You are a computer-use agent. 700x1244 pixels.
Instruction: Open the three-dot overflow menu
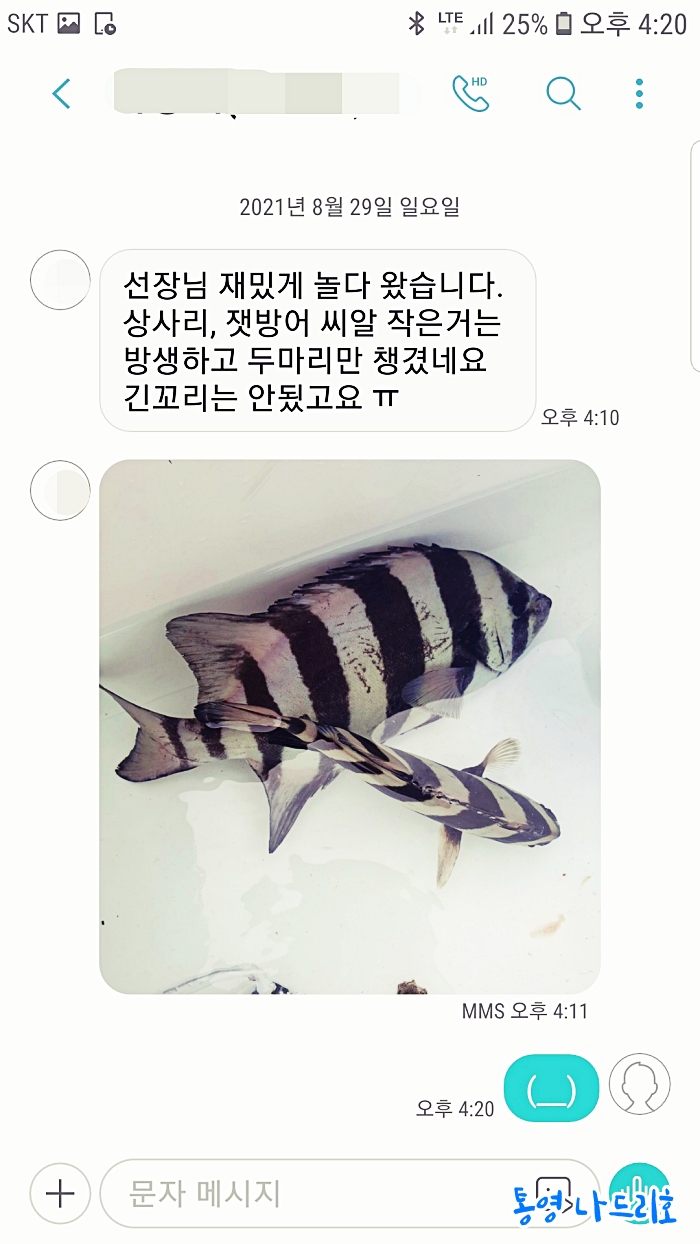point(640,93)
